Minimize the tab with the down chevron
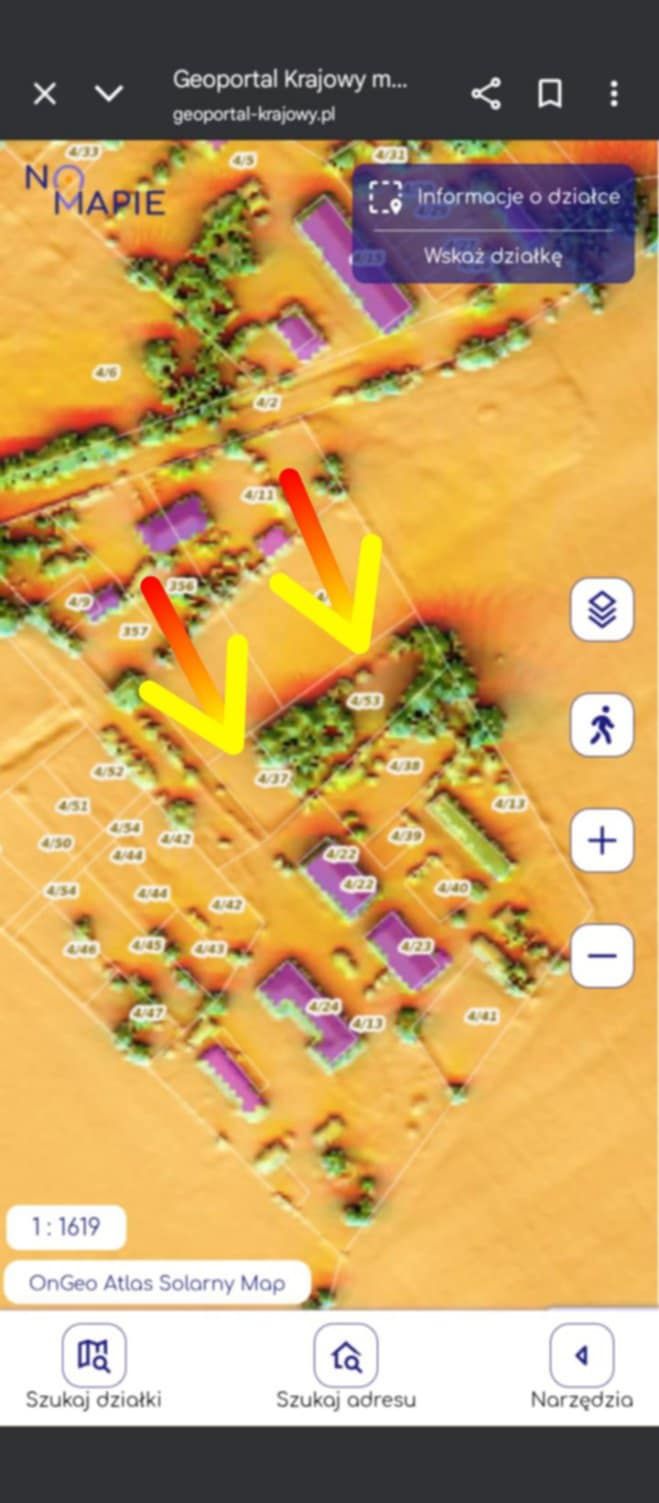 [108, 94]
